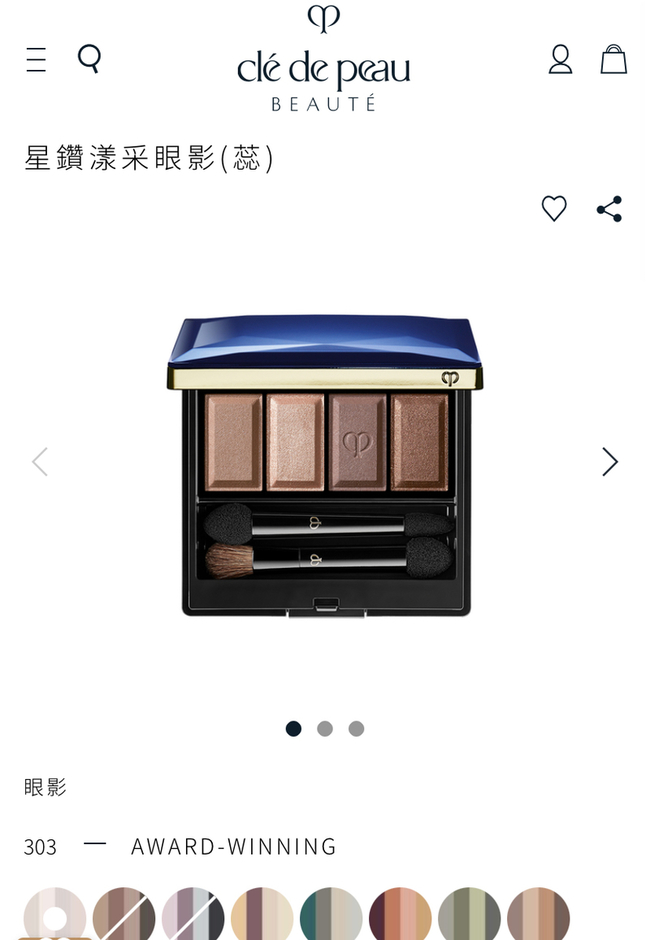Show the previous product image
This screenshot has height=940, width=650.
click(x=40, y=461)
